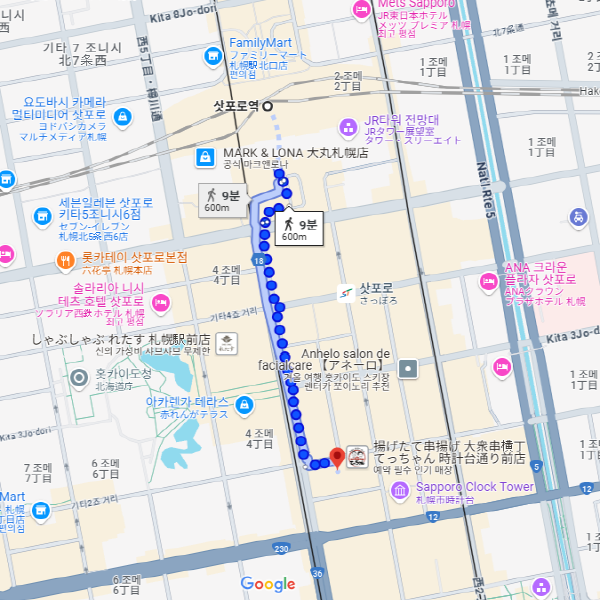Select the 7-Eleven Sapporo Kita 5-jo pin
This screenshot has width=600, height=600.
point(42,215)
